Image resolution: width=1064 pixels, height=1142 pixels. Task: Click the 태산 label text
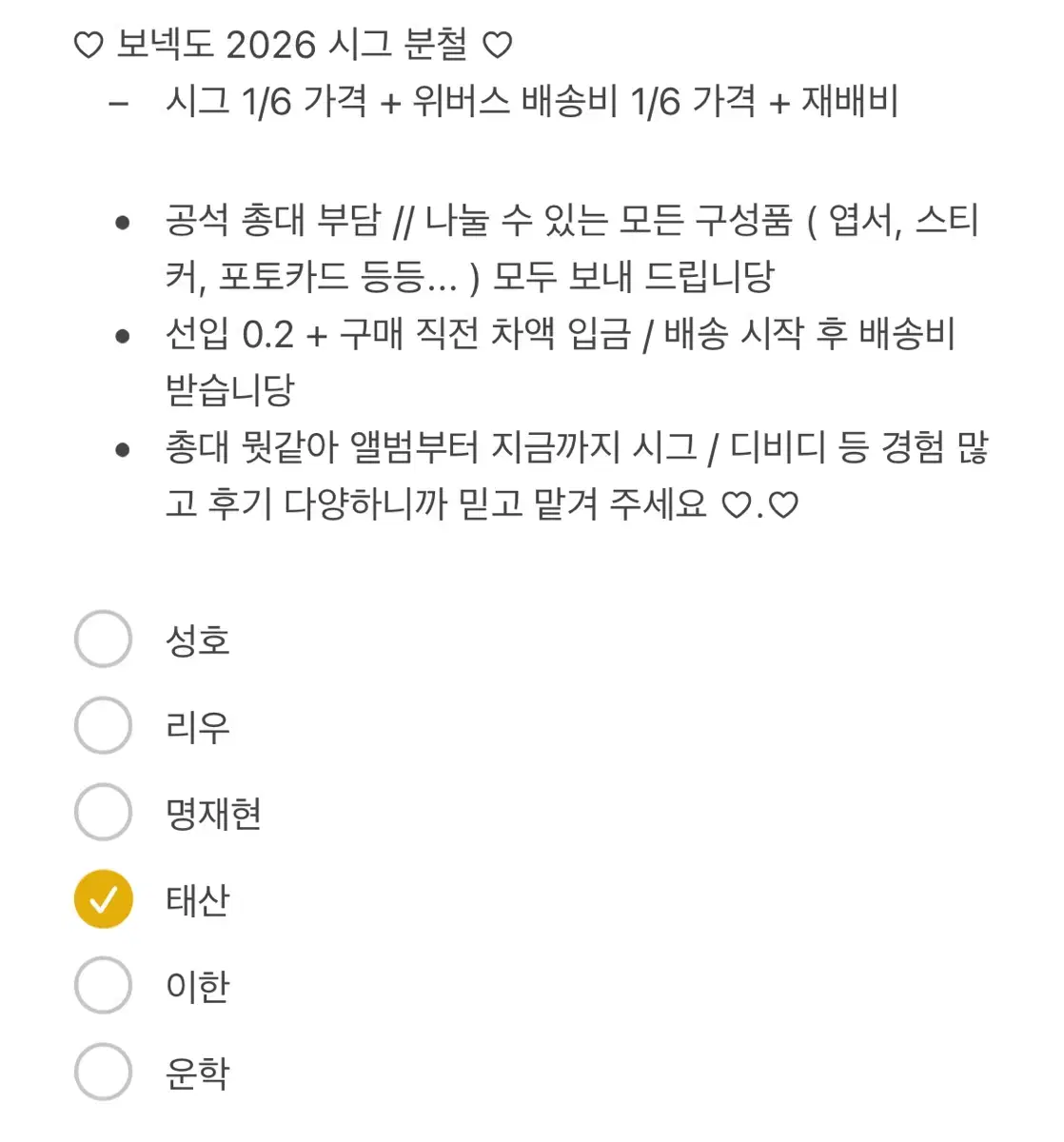point(196,900)
